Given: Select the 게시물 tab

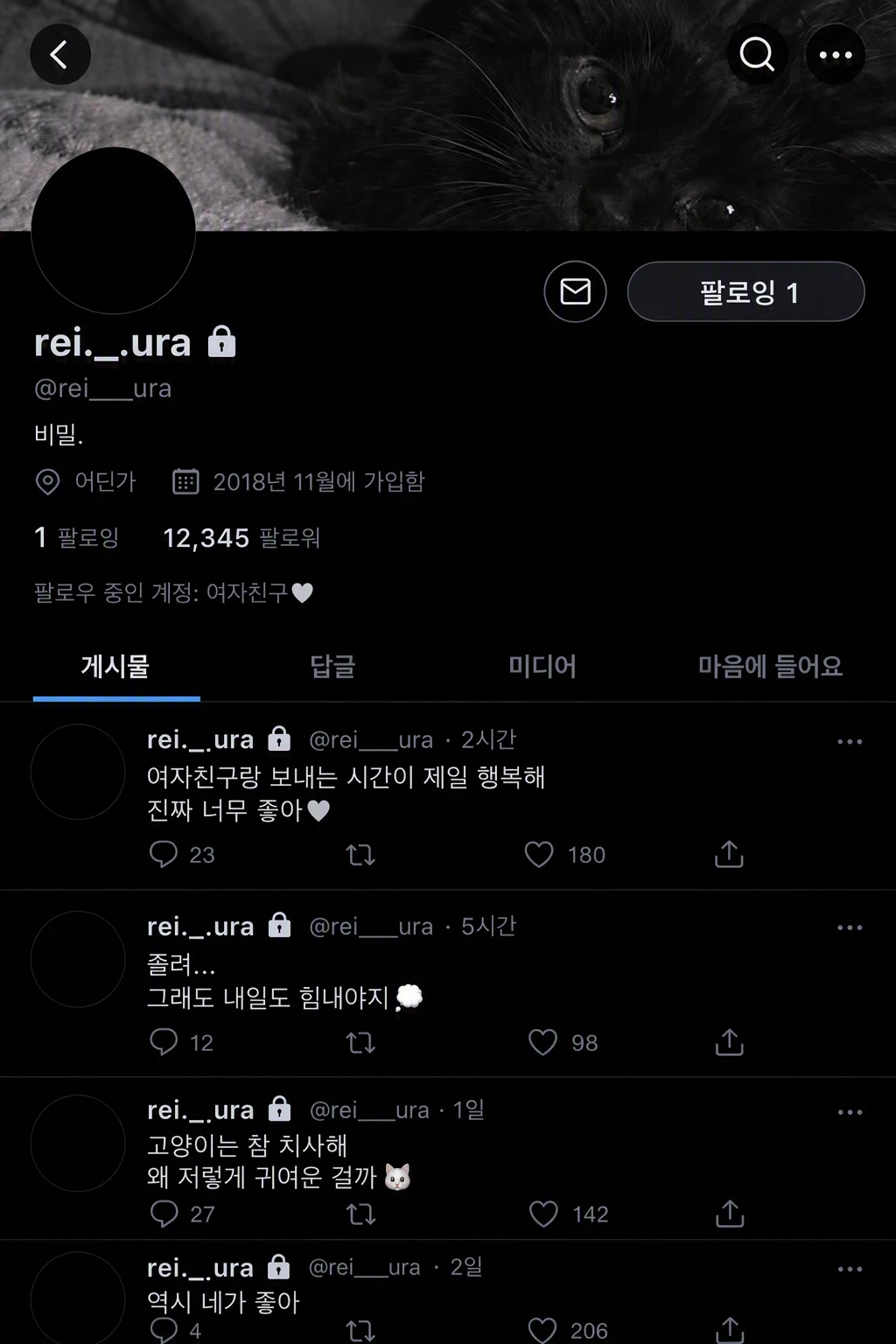Looking at the screenshot, I should point(115,667).
